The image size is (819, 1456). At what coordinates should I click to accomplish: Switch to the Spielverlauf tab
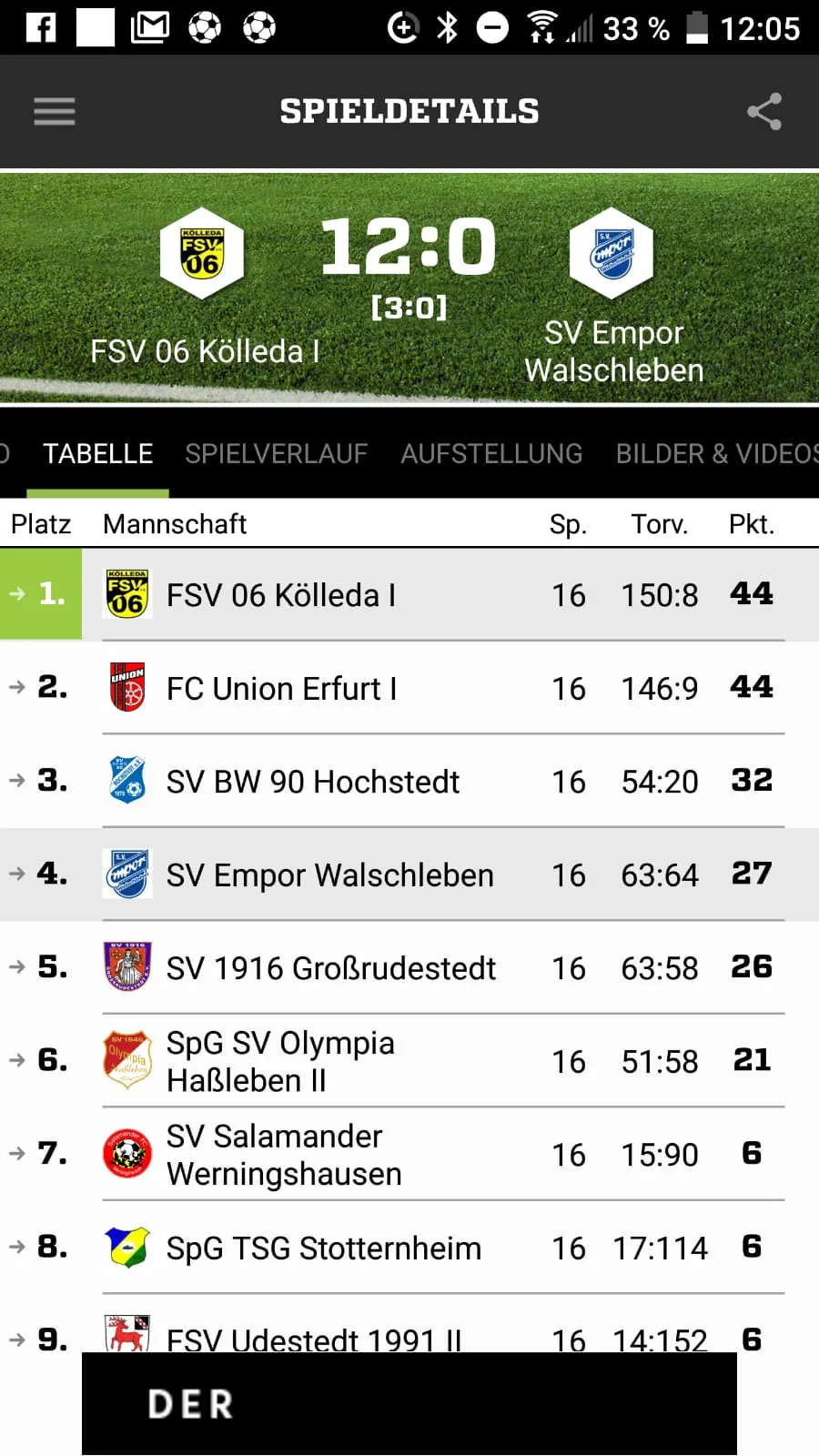tap(276, 453)
